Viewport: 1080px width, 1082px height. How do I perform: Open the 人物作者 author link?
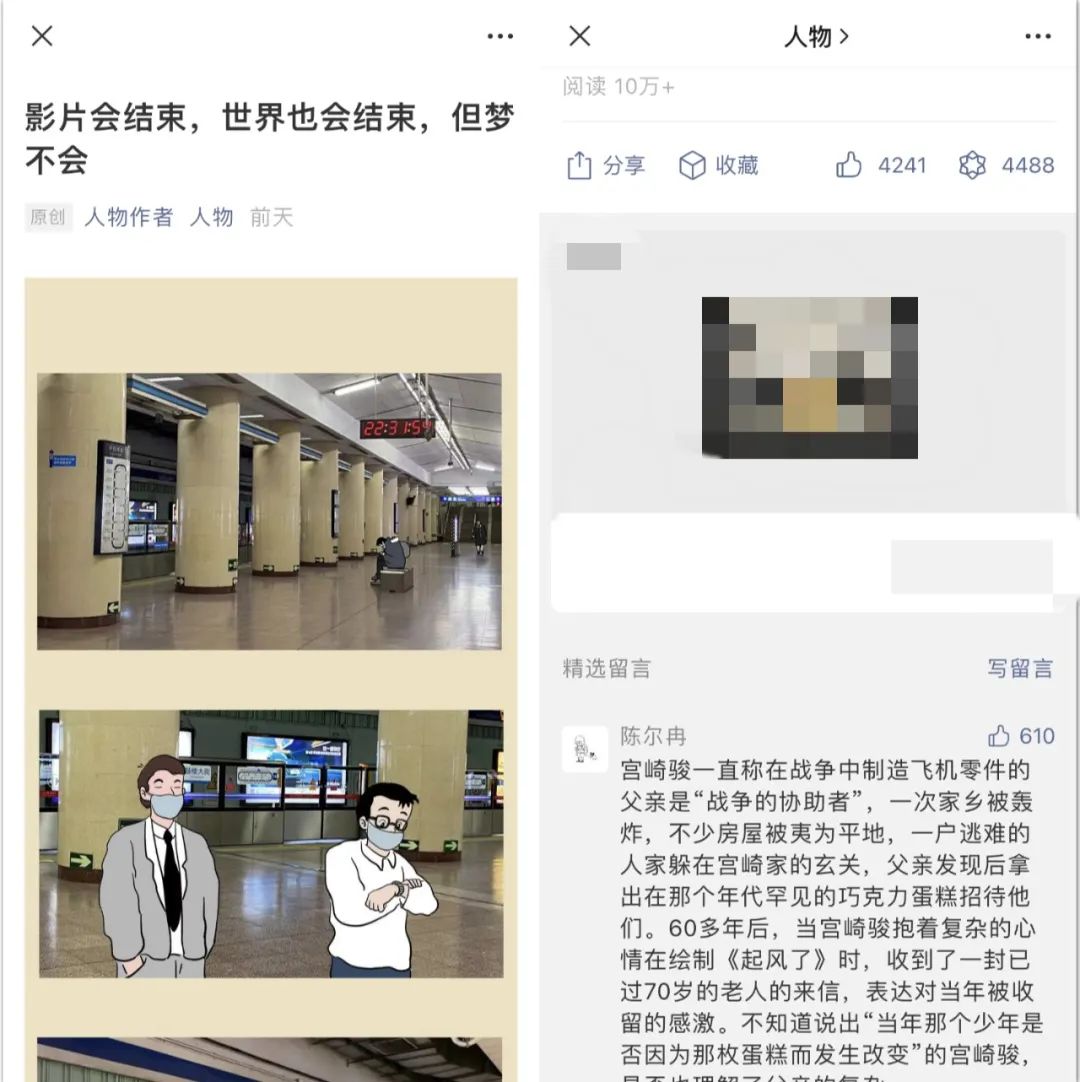pos(128,217)
